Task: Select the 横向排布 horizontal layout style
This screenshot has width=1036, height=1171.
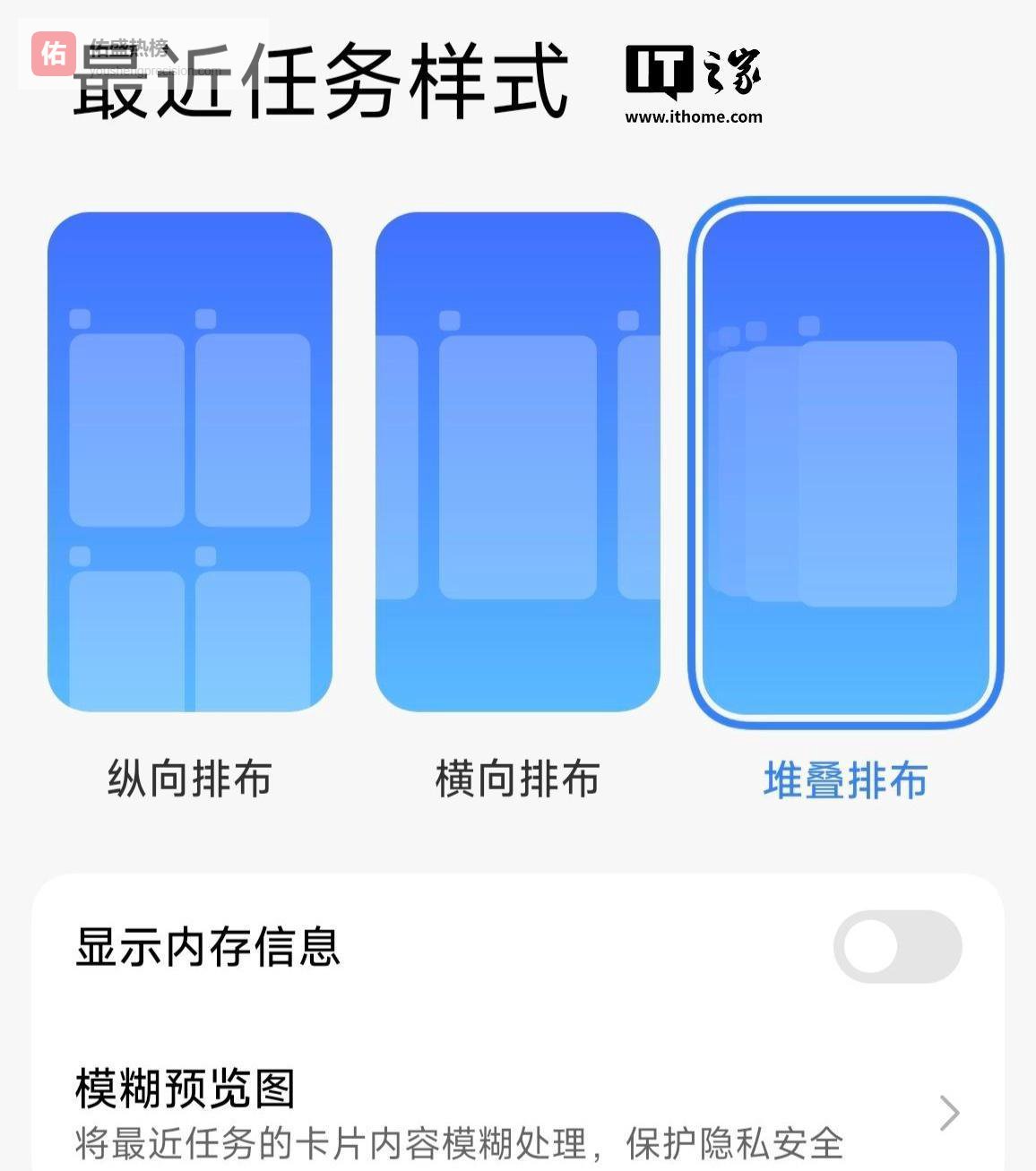Action: (x=517, y=462)
